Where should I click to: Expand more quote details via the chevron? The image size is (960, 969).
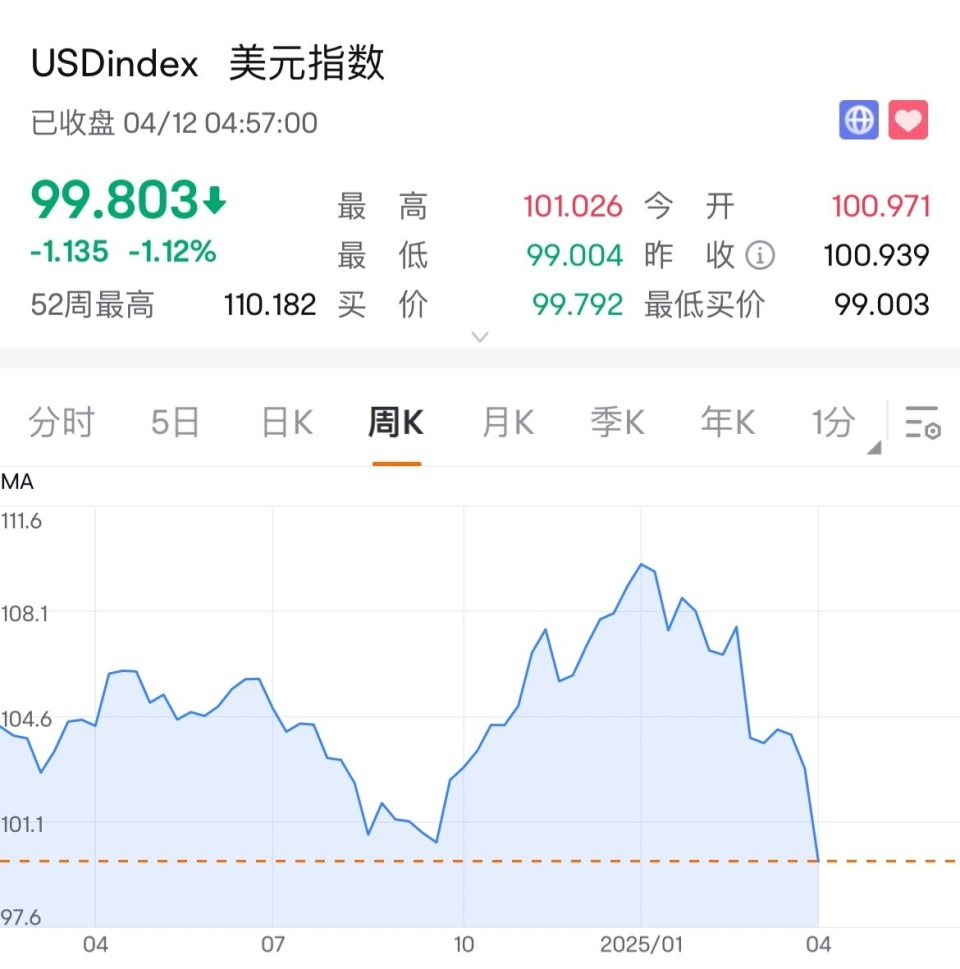[480, 337]
